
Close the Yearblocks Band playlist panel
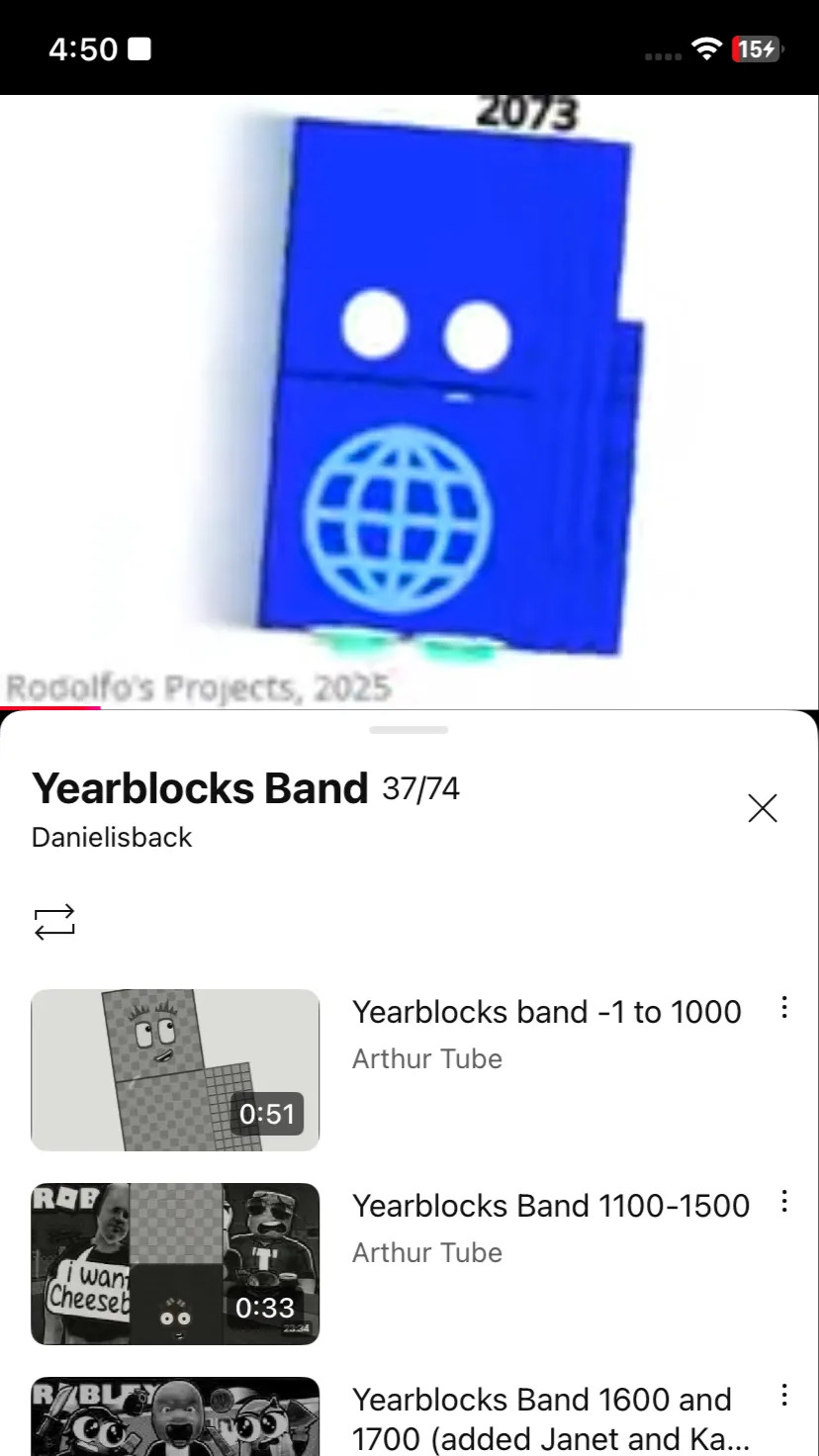point(763,808)
